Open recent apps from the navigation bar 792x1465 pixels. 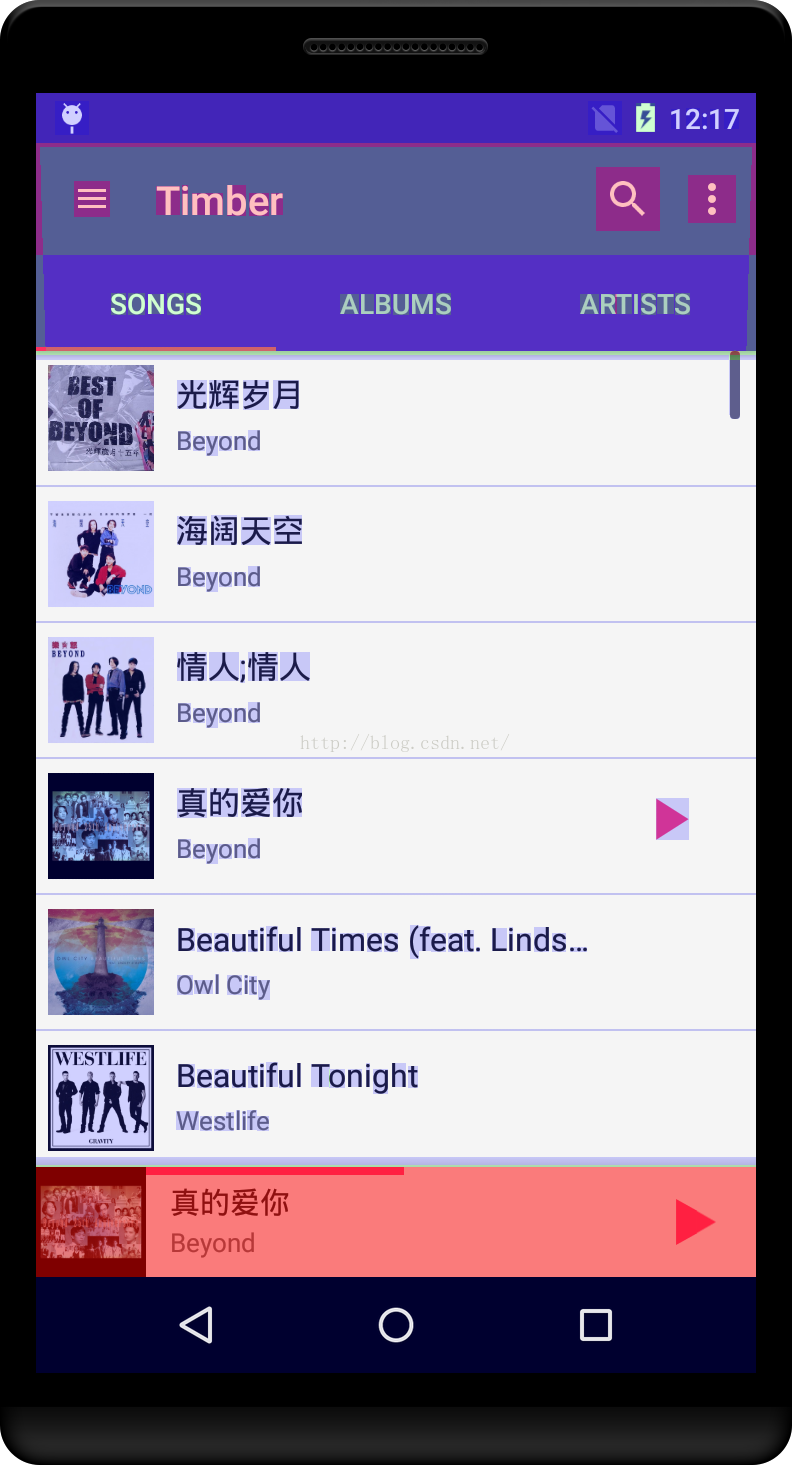596,1325
